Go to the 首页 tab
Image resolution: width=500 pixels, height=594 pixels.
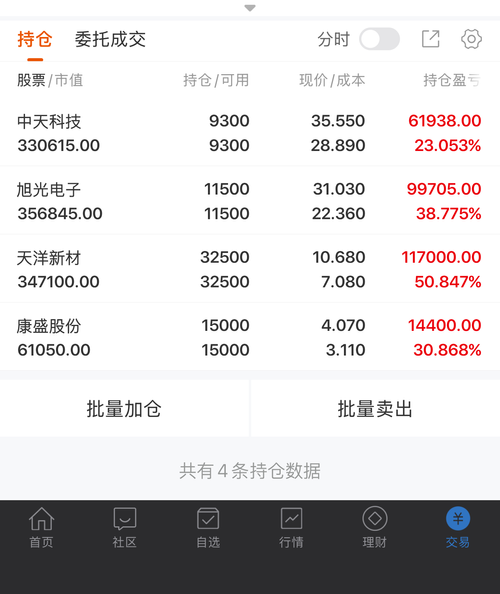(x=42, y=528)
